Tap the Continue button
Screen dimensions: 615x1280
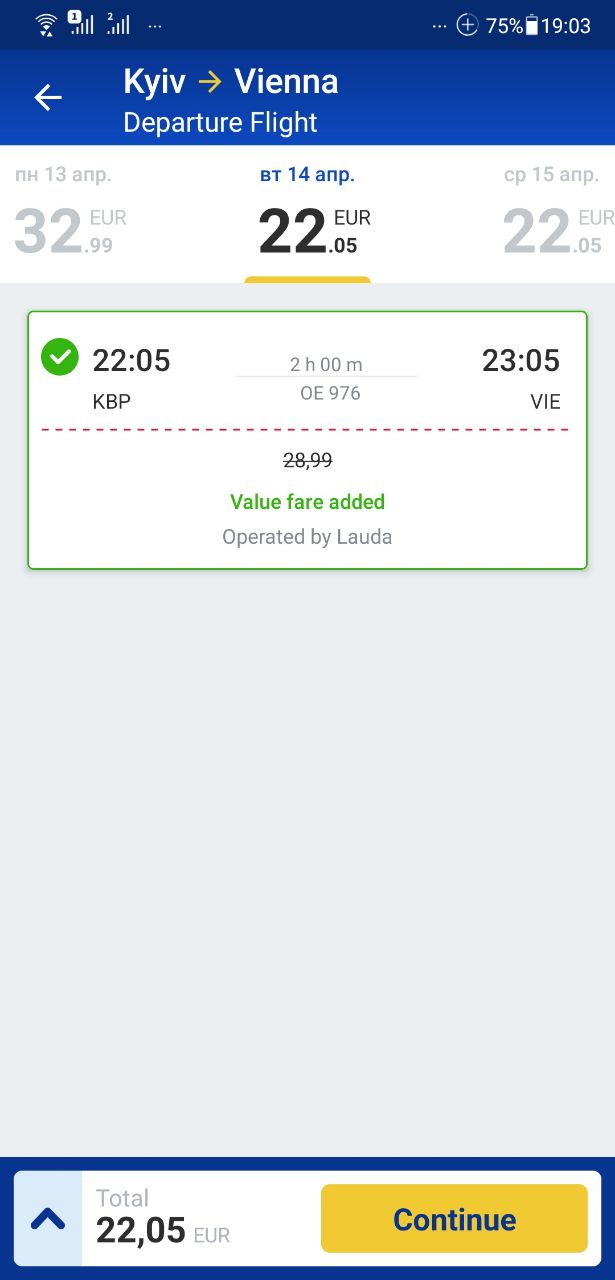(454, 1218)
